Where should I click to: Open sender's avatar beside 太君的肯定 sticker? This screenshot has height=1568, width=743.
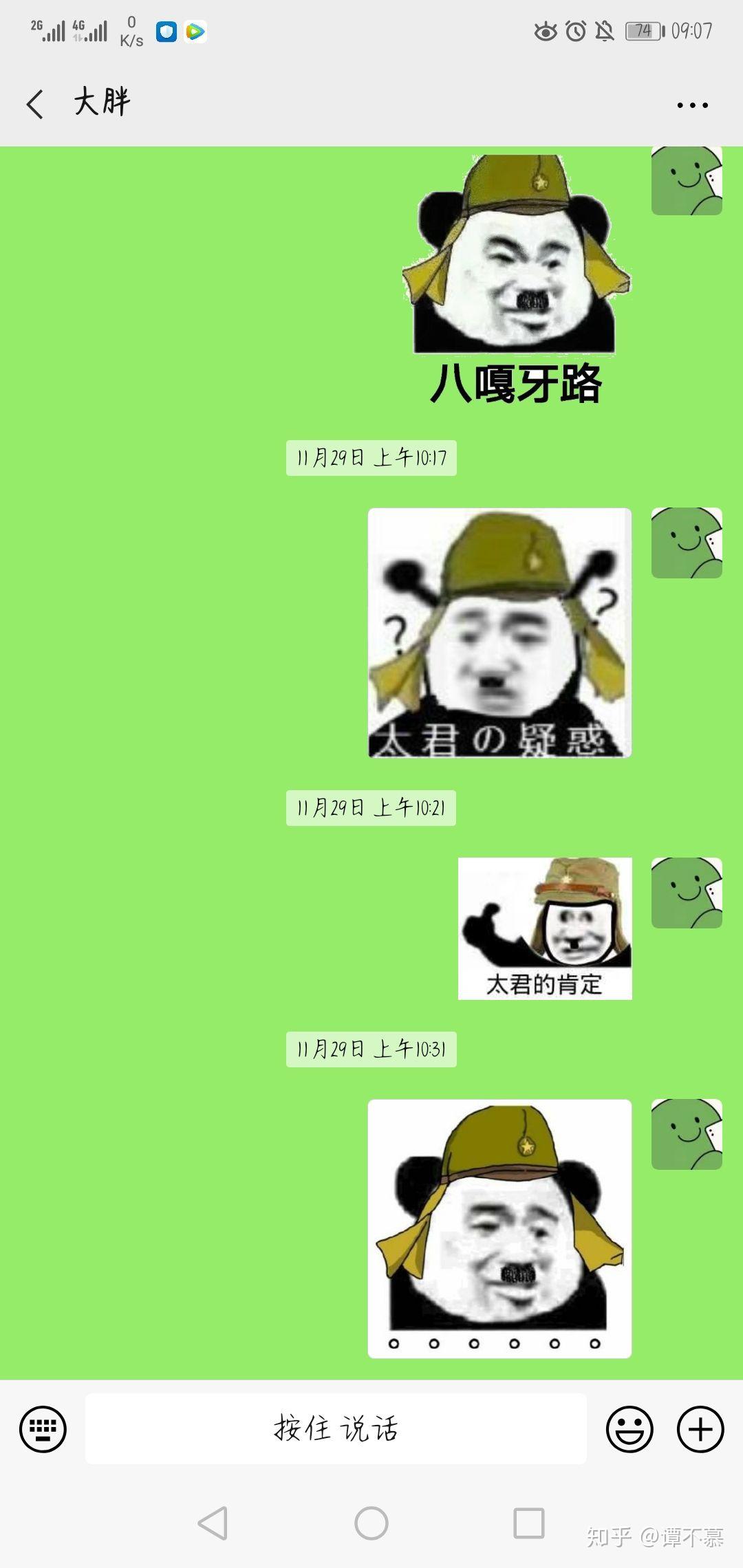click(687, 893)
